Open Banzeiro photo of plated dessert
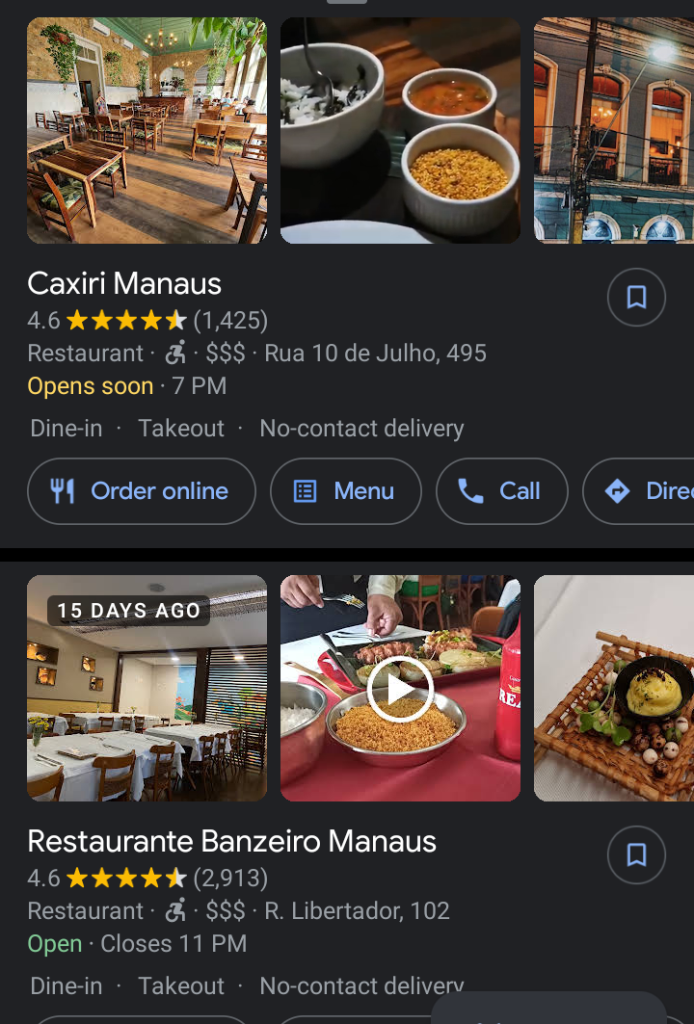Viewport: 694px width, 1024px height. pyautogui.click(x=613, y=688)
